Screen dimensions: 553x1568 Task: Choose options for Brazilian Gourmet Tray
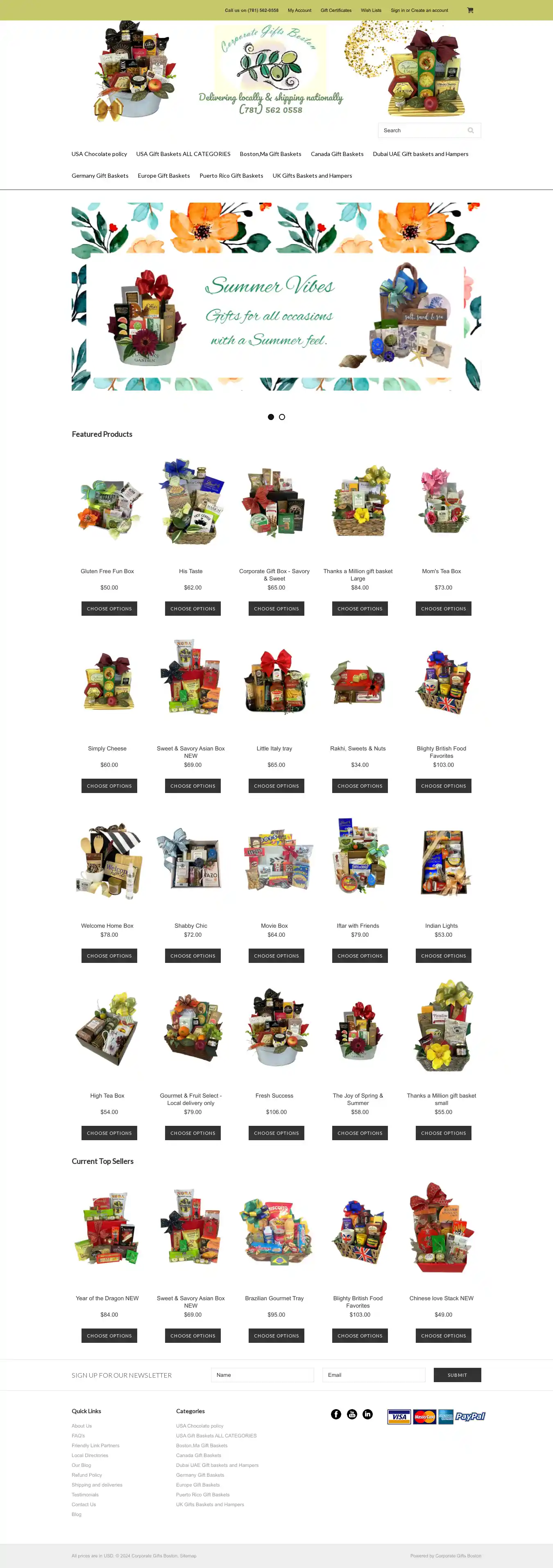tap(276, 1336)
